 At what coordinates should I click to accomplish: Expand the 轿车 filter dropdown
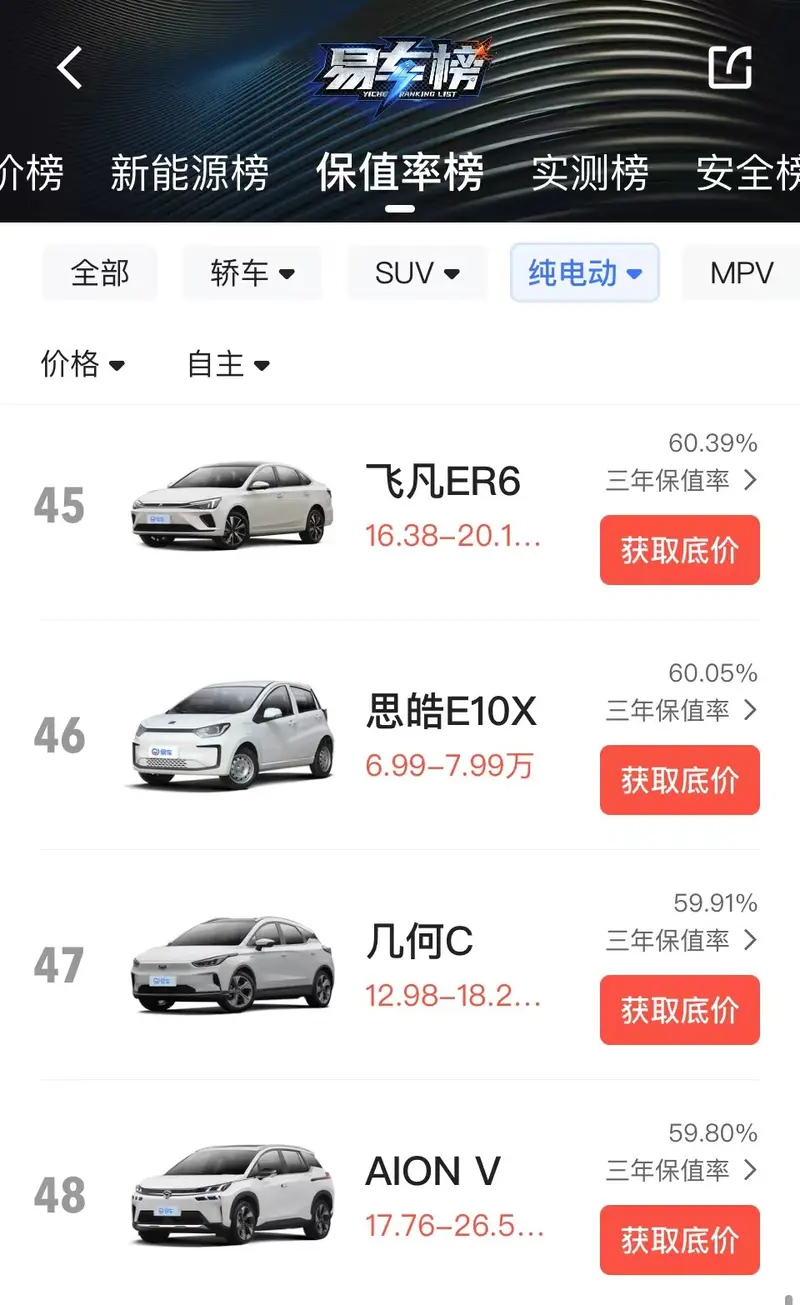pos(252,273)
